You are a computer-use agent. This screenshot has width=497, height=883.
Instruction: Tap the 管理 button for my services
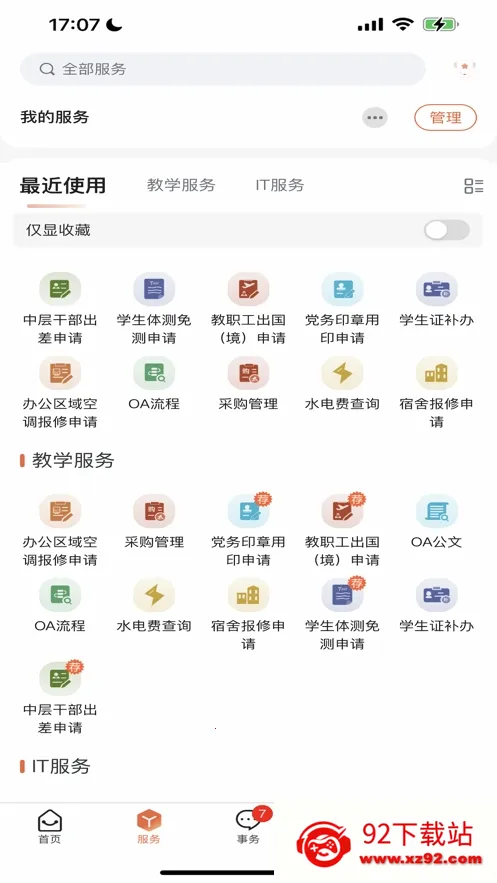(445, 118)
